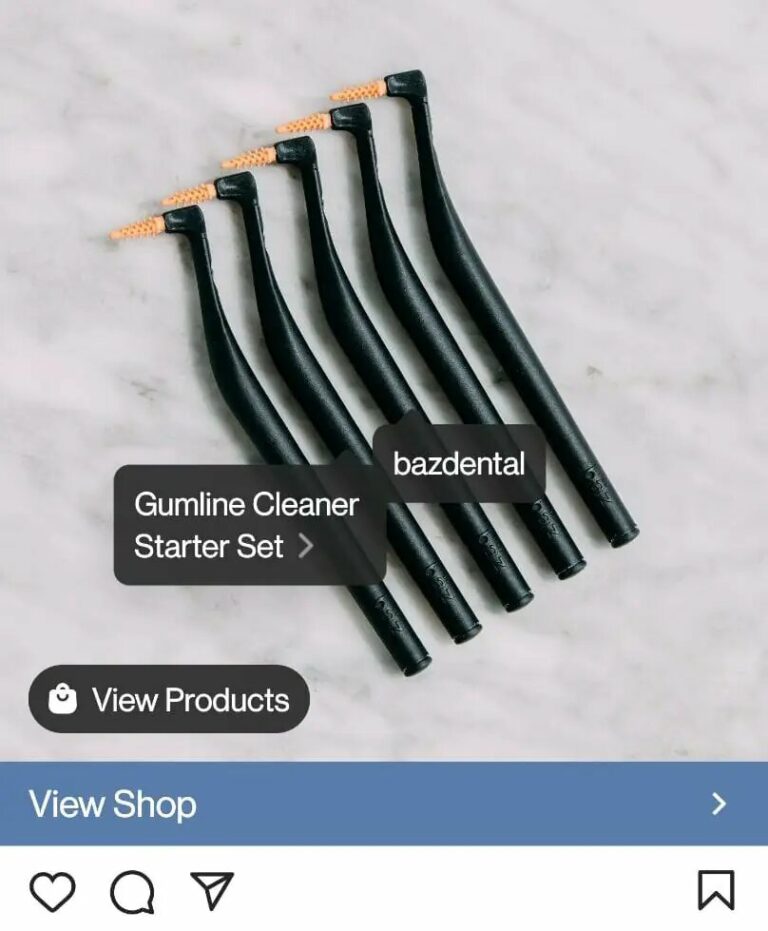768x931 pixels.
Task: Like this post with the heart icon
Action: coord(52,891)
